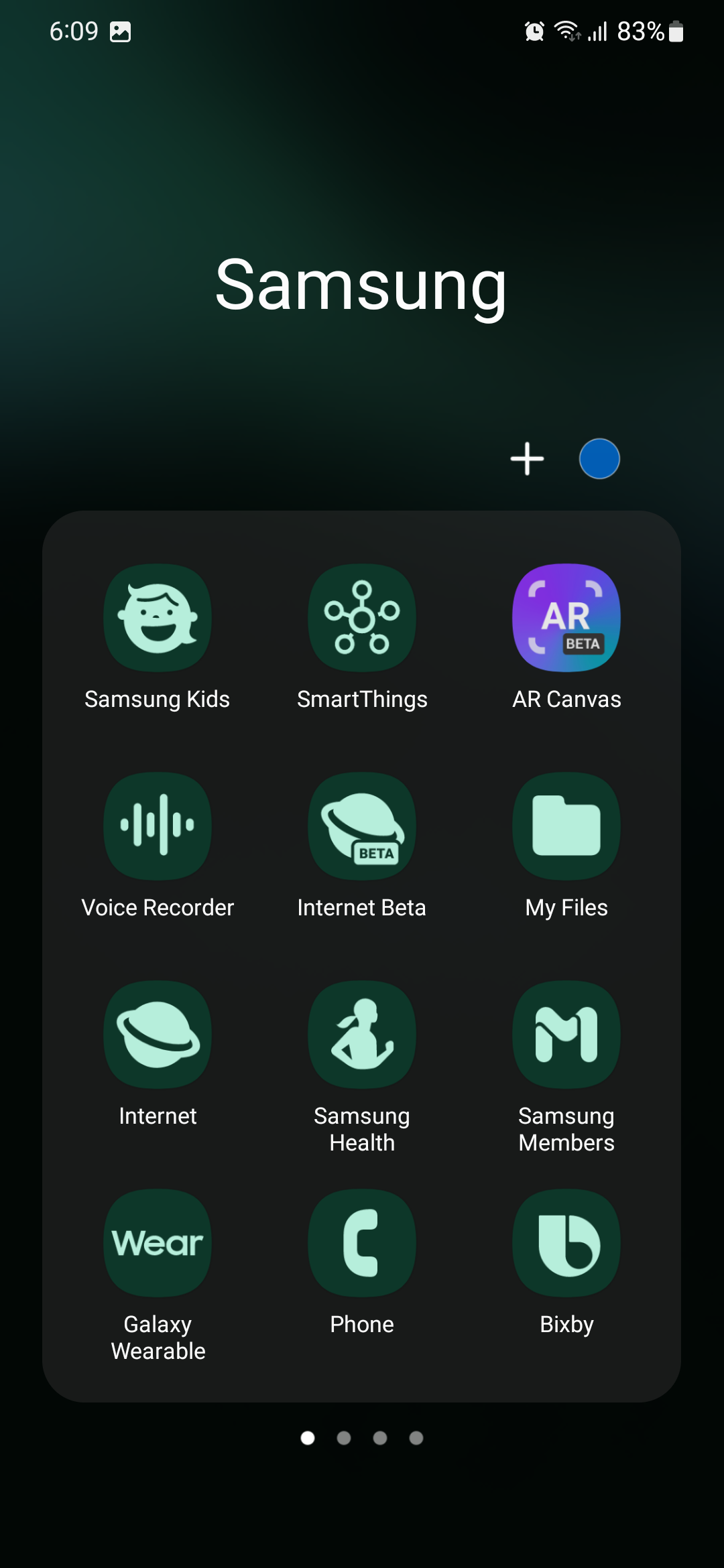Open Samsung Kids app
The width and height of the screenshot is (724, 1568).
point(158,618)
